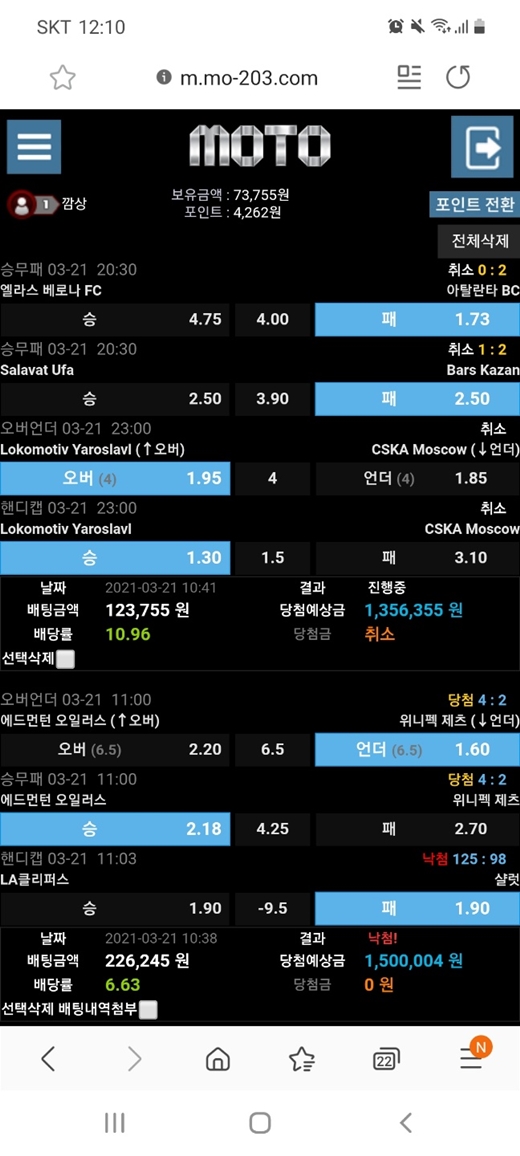This screenshot has width=520, height=1156.
Task: Tap the user profile icon next to 깜상
Action: 20,205
